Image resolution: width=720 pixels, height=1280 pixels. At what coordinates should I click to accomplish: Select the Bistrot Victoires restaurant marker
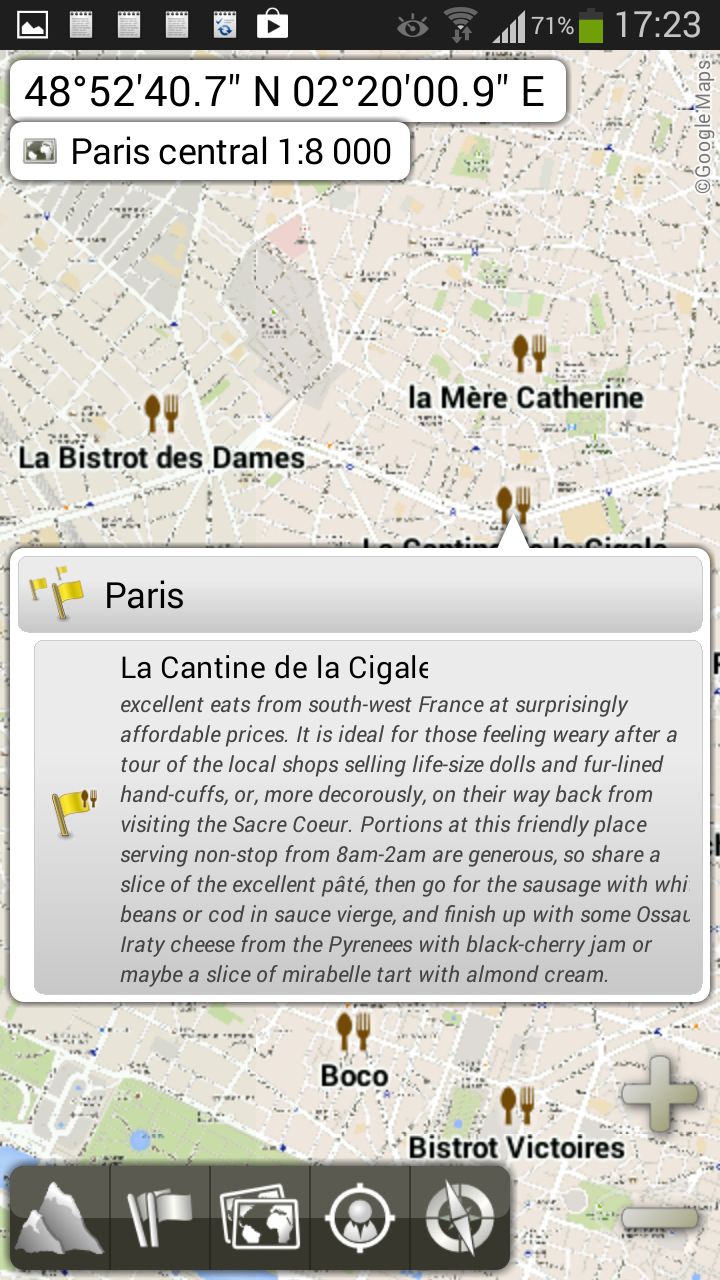click(517, 1104)
